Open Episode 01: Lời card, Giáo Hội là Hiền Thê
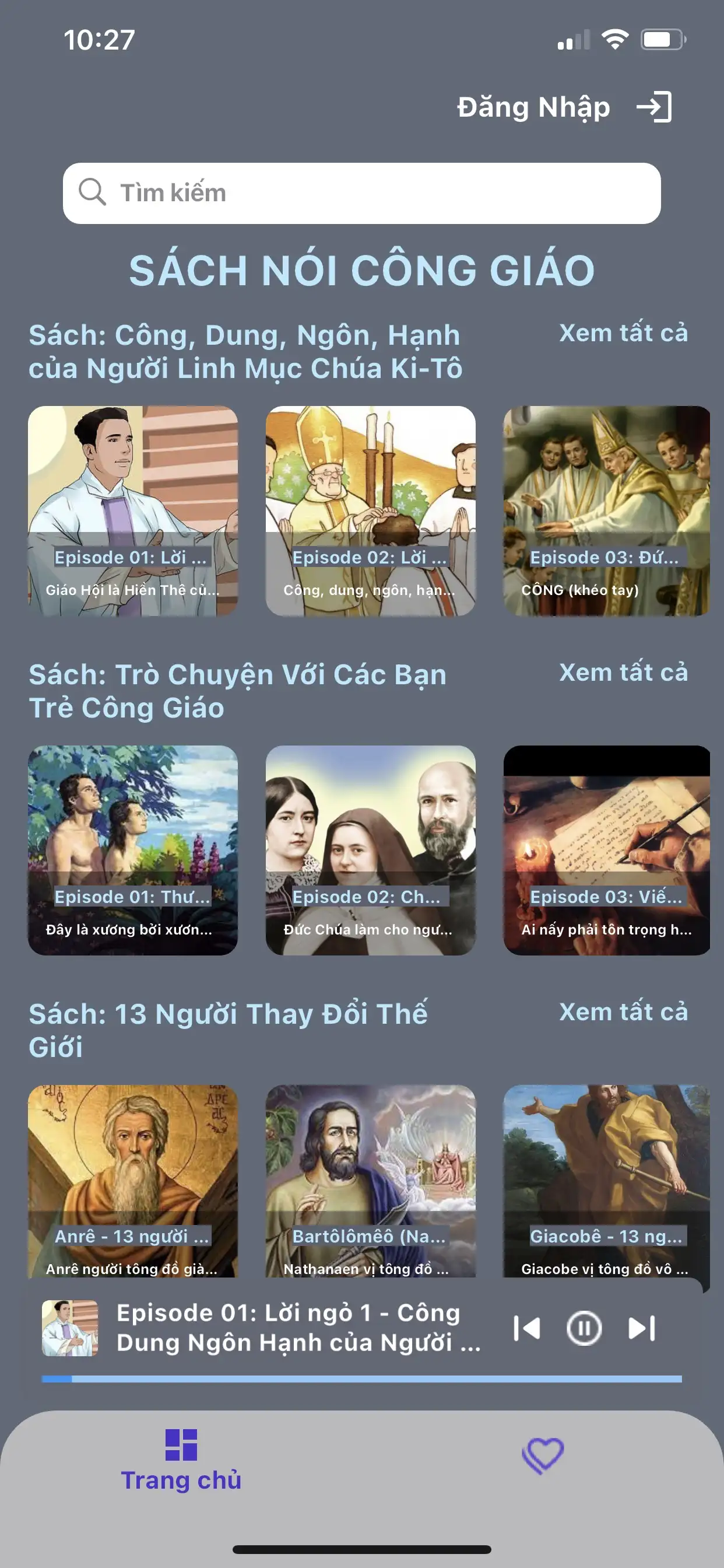 click(x=133, y=510)
